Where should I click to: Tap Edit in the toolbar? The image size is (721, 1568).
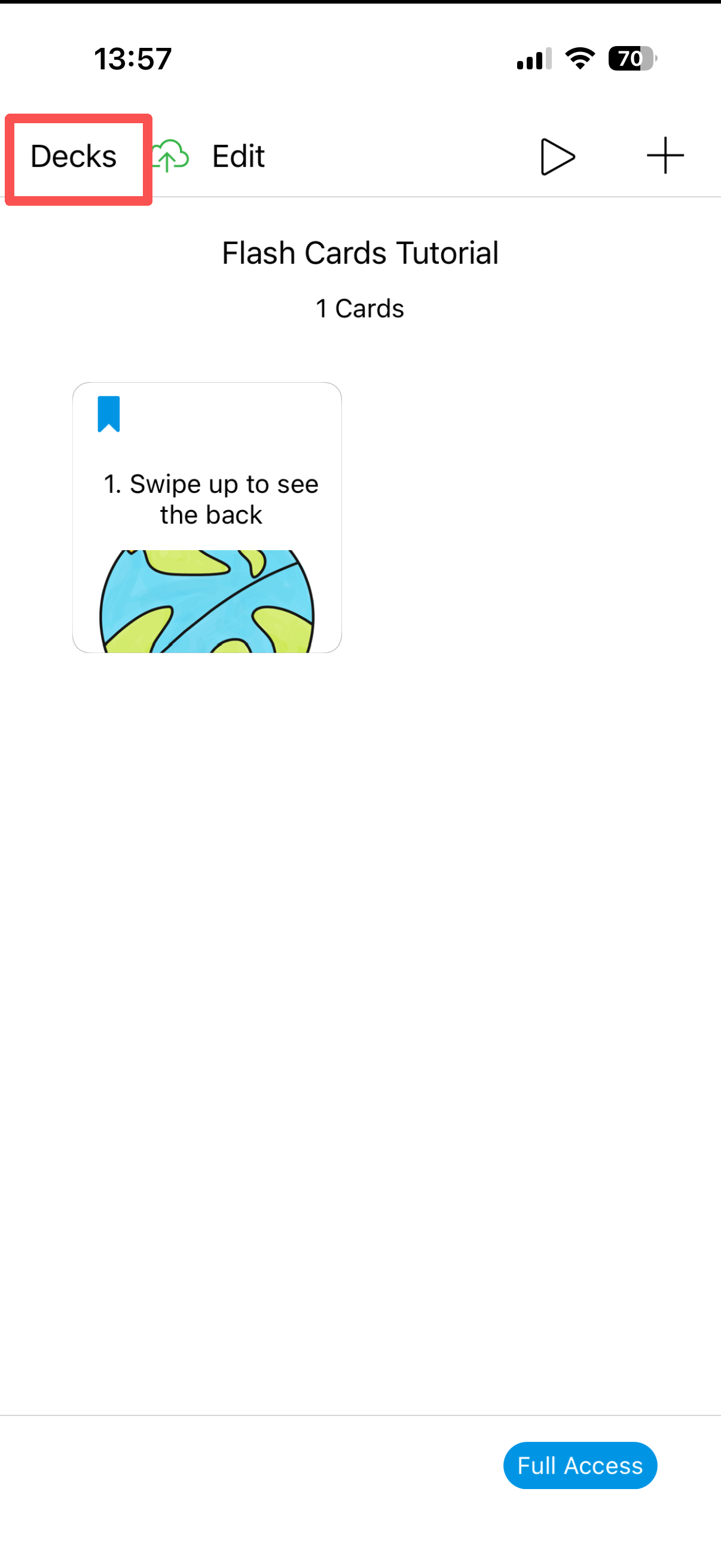(238, 157)
